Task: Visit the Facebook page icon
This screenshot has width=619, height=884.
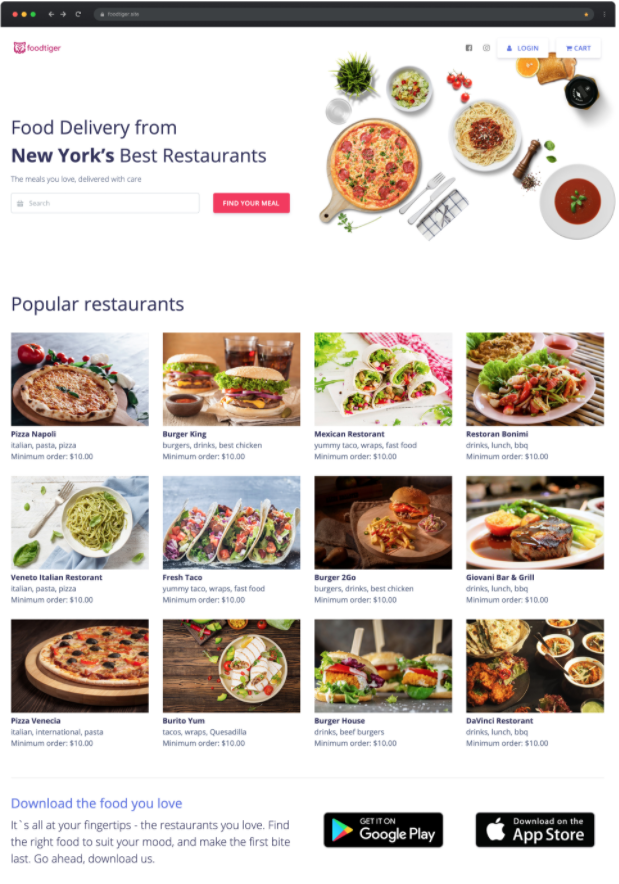Action: coord(469,48)
